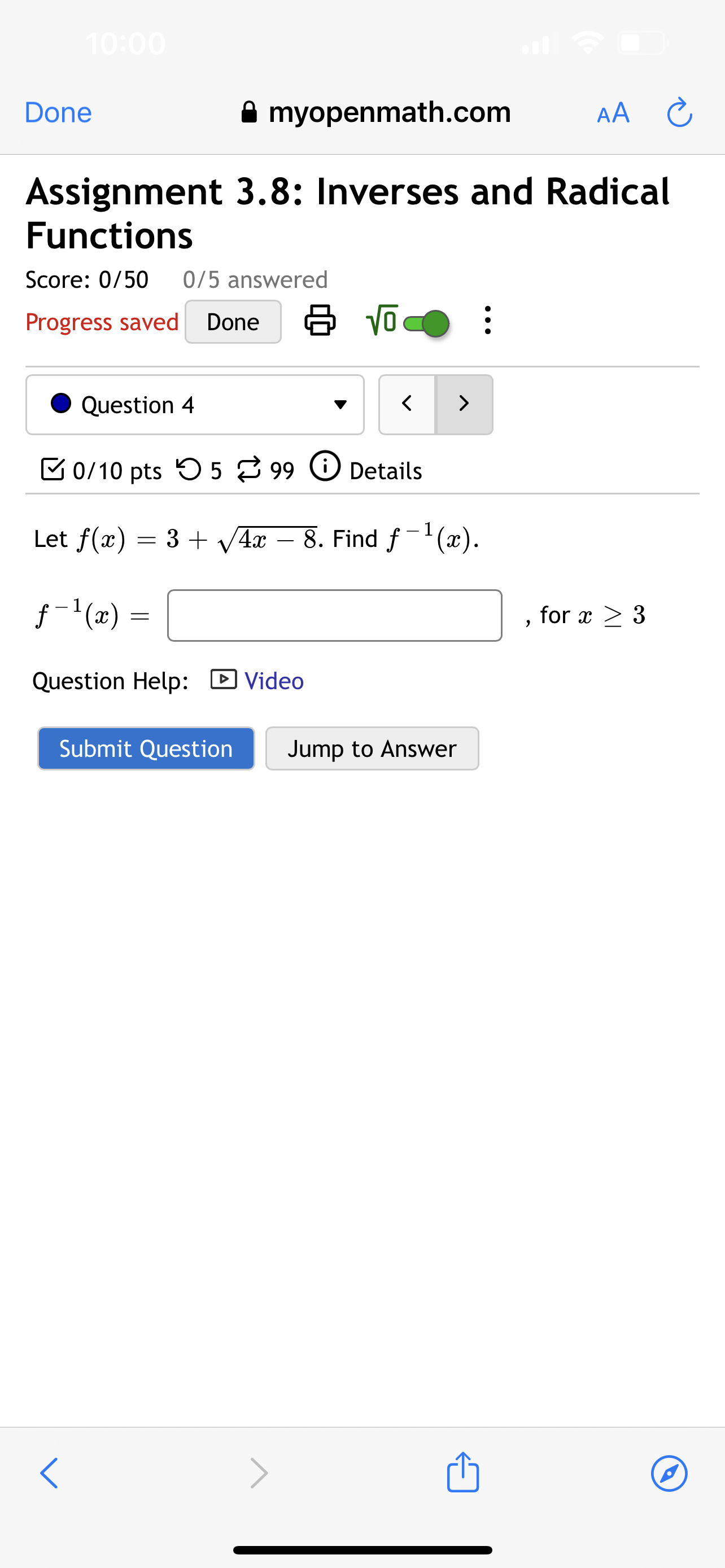This screenshot has width=725, height=1568.
Task: Open the Video help link
Action: click(x=273, y=681)
